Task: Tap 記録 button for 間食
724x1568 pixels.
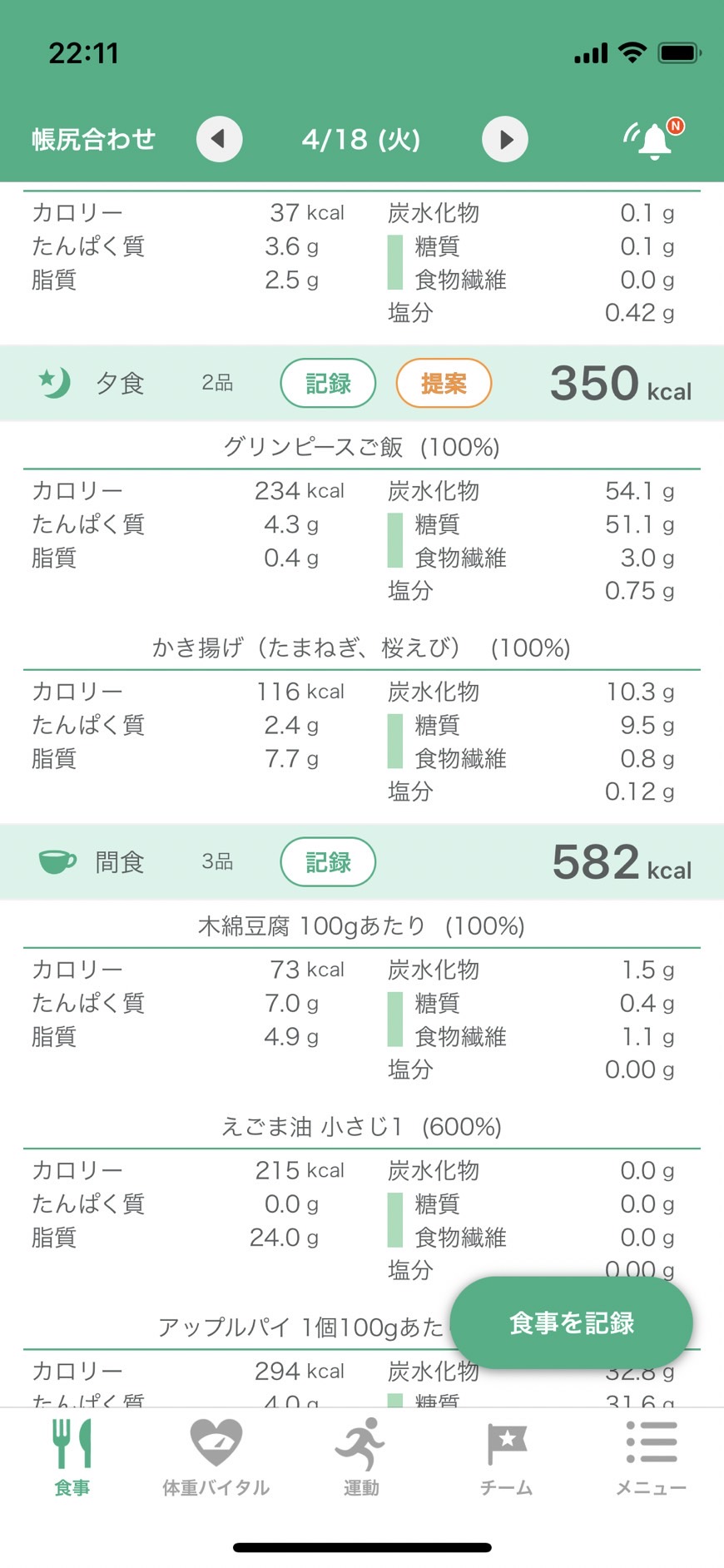Action: pyautogui.click(x=328, y=861)
